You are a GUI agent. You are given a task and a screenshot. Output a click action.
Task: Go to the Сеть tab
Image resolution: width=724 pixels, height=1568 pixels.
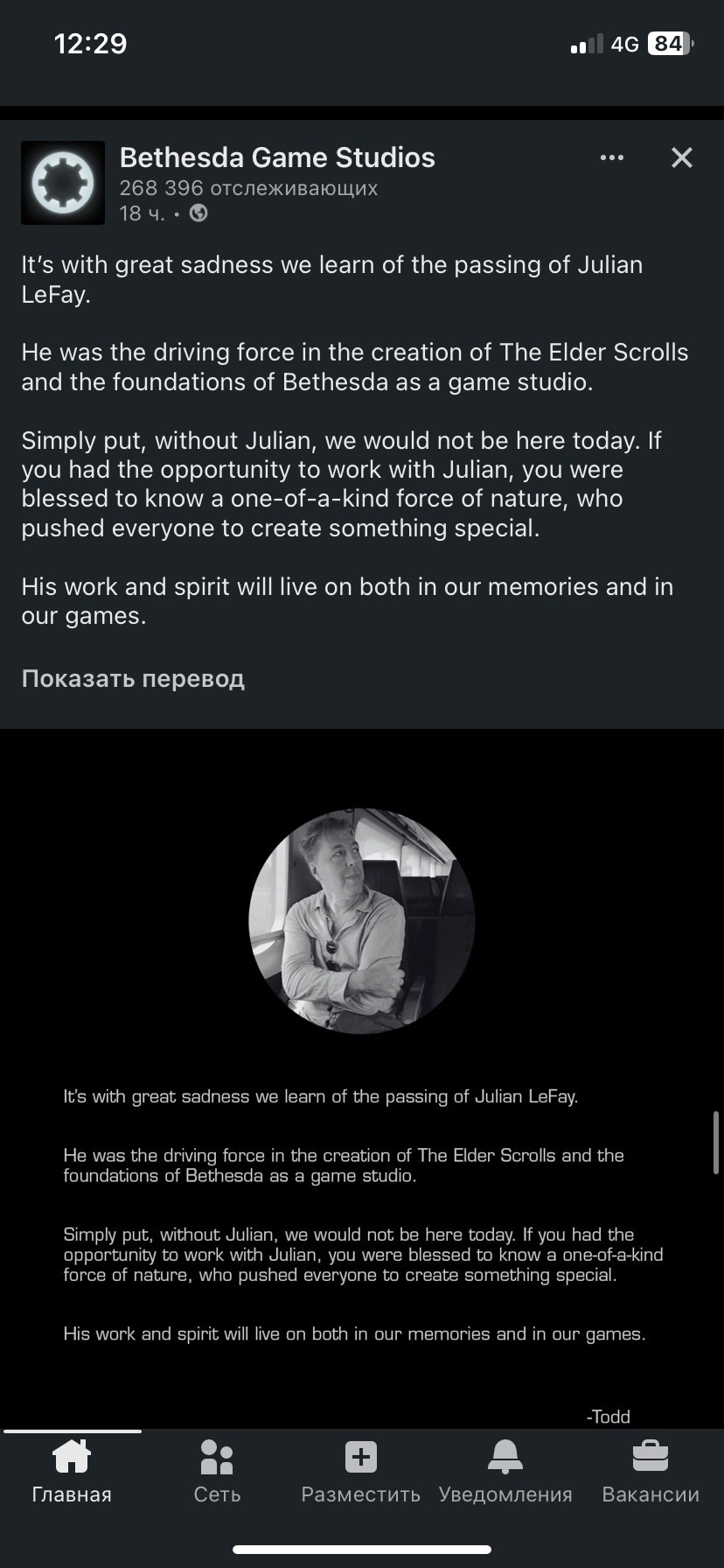(217, 1473)
